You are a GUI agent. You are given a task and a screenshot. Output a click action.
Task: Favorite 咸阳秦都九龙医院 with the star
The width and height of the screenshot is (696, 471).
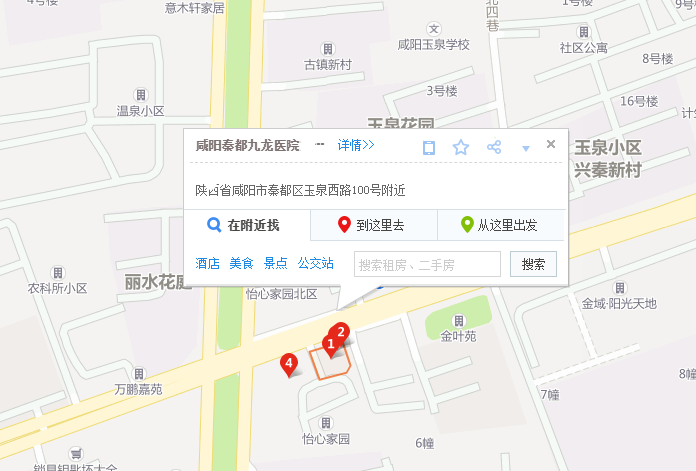tap(461, 148)
